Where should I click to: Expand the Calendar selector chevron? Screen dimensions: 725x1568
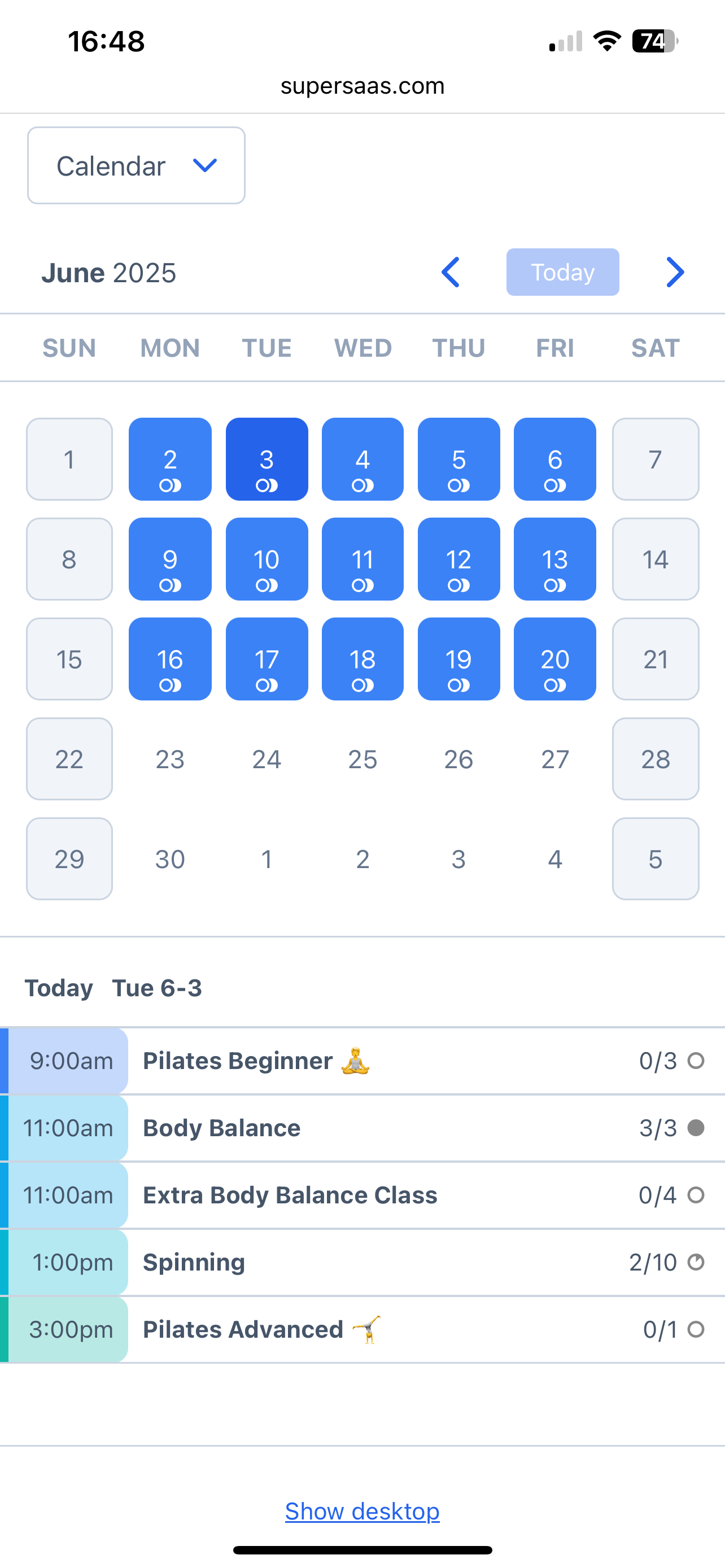click(x=204, y=165)
